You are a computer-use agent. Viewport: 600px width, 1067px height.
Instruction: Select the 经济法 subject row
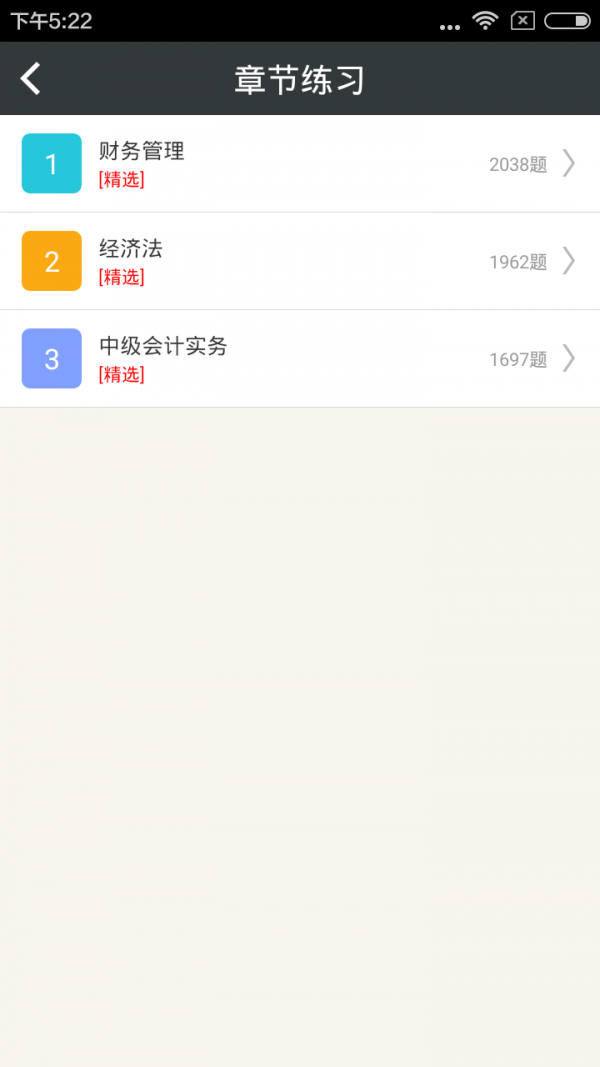coord(300,261)
